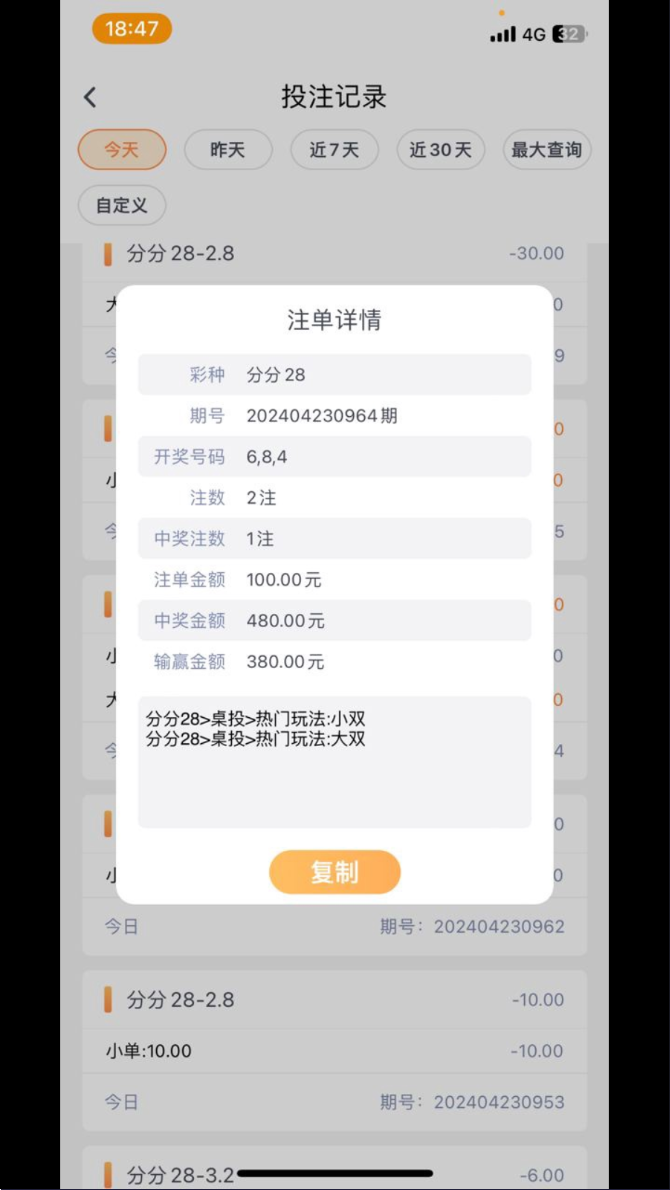The height and width of the screenshot is (1190, 670).
Task: Go back from the betting records page
Action: (91, 97)
